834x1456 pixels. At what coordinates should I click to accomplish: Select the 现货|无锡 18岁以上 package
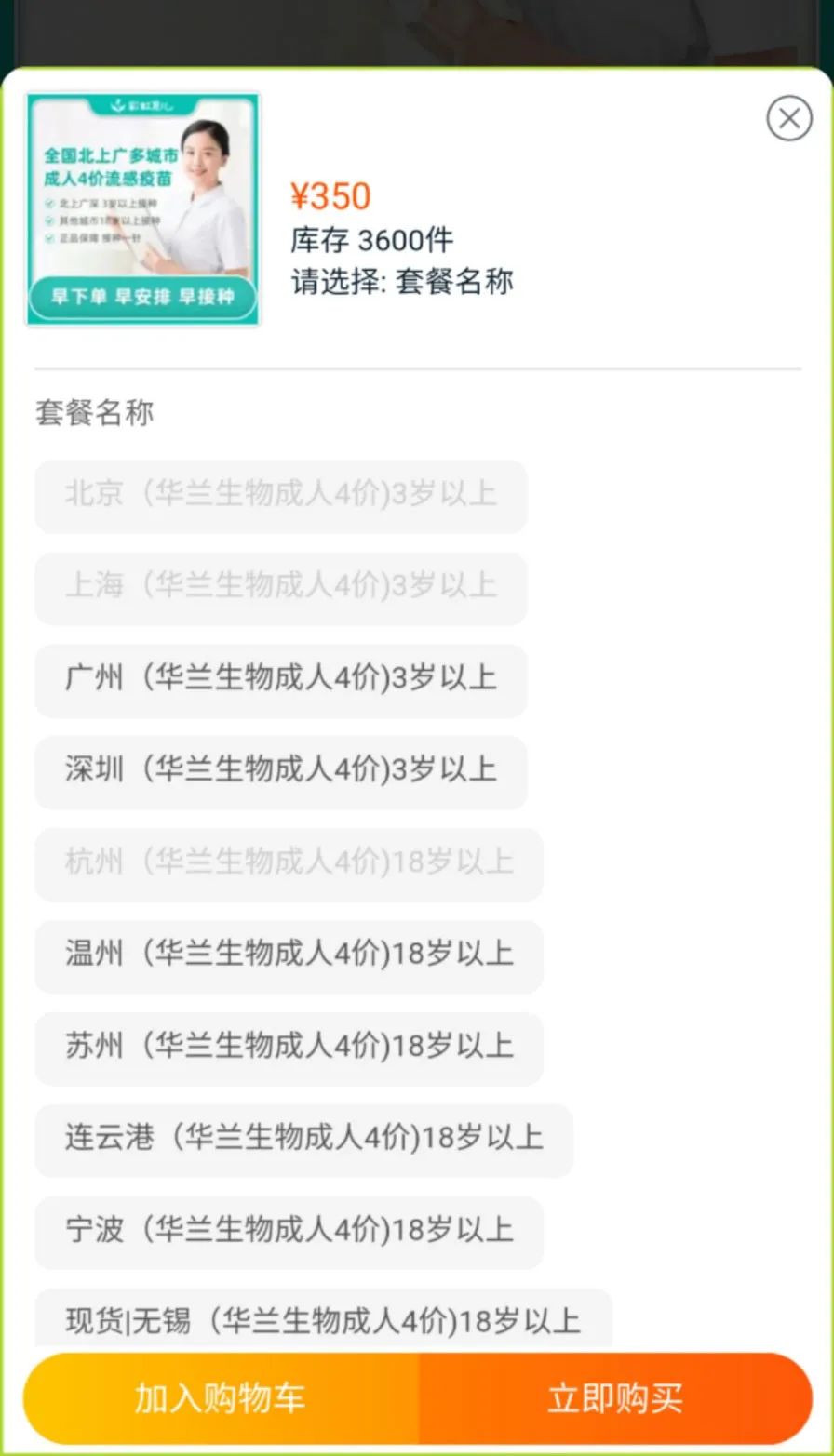click(323, 1321)
